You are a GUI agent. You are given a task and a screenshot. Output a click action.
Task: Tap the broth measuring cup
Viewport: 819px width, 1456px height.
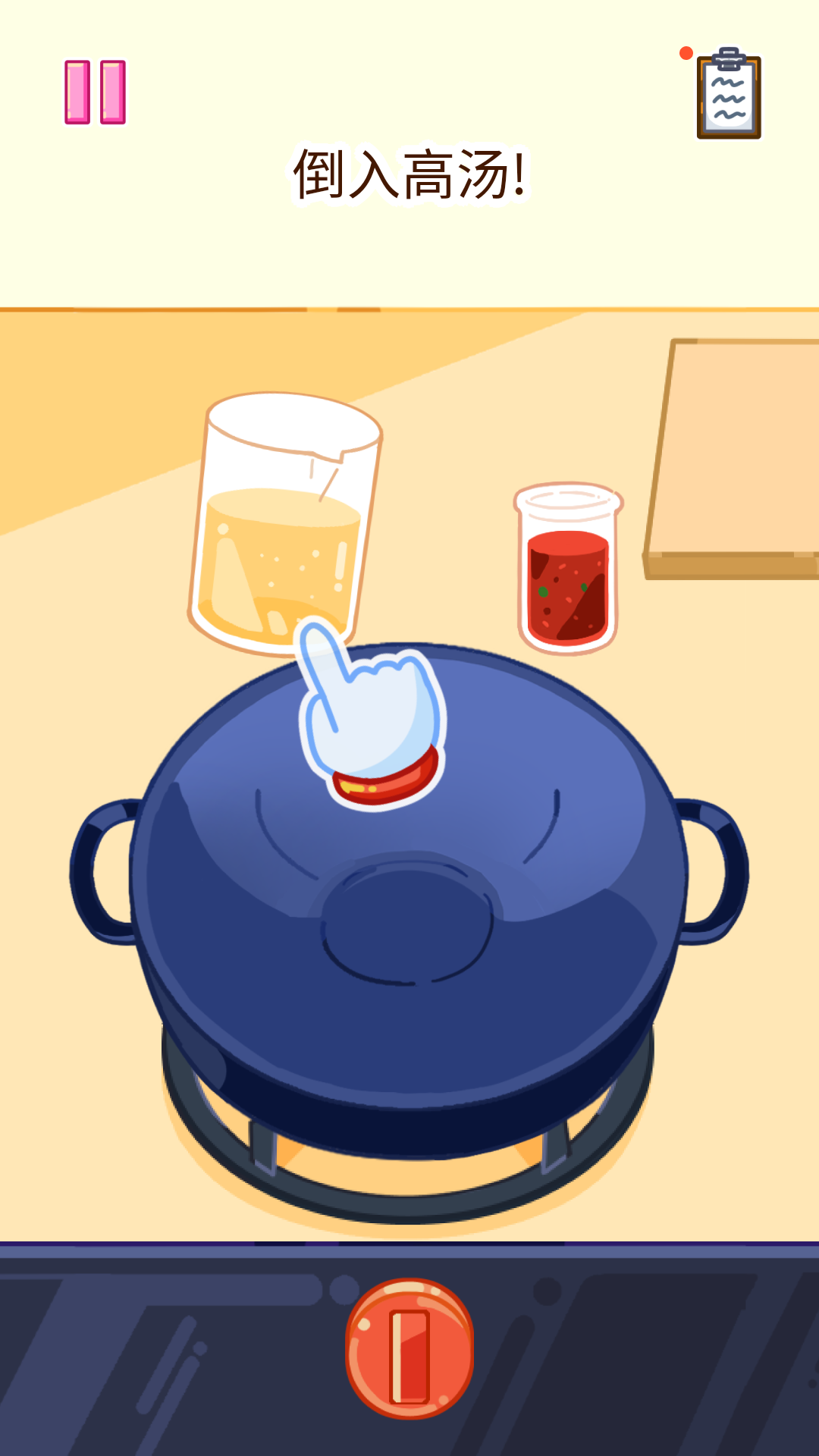[x=281, y=531]
